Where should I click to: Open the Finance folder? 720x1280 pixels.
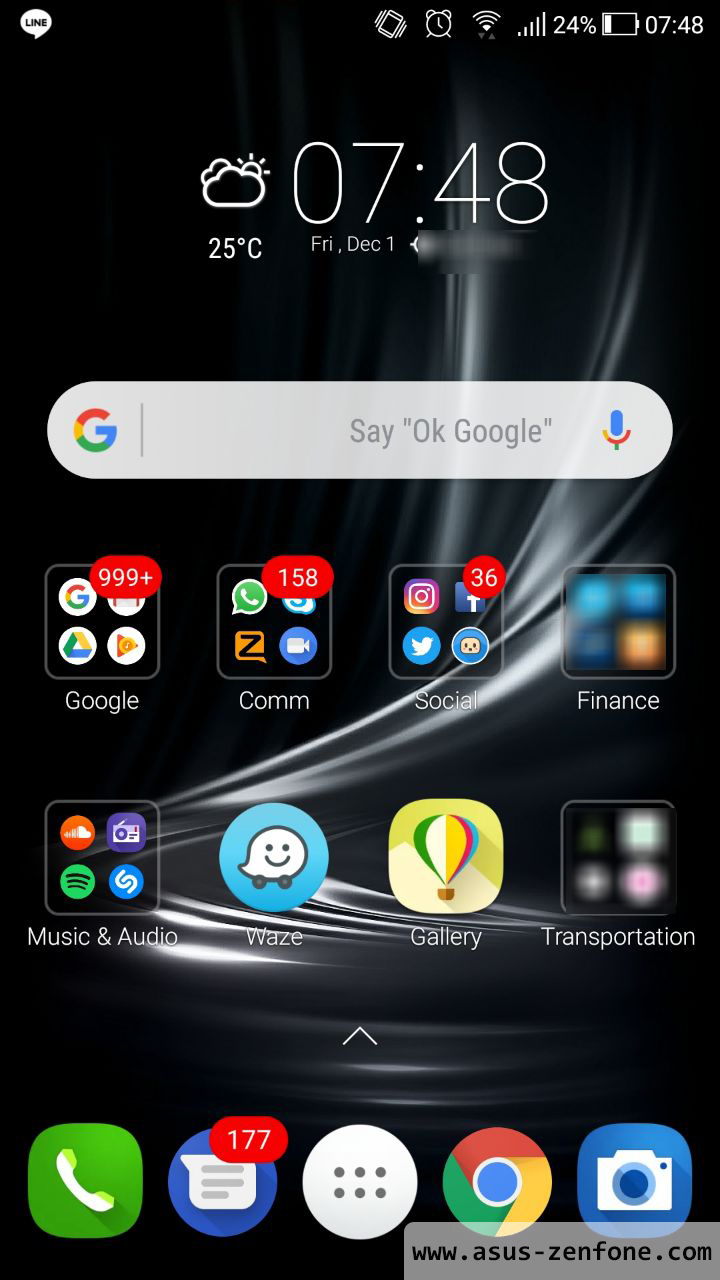coord(618,623)
